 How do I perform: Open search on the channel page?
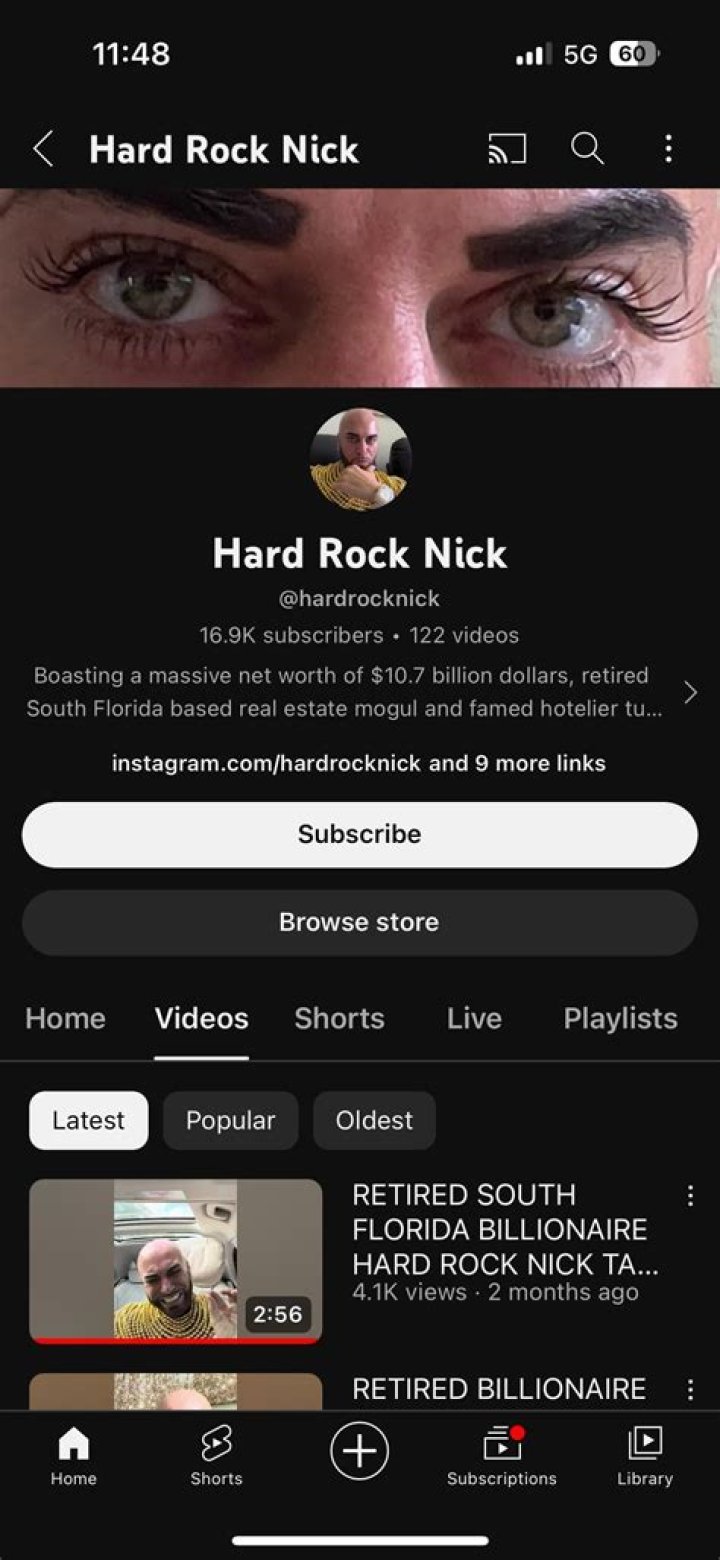pyautogui.click(x=587, y=148)
